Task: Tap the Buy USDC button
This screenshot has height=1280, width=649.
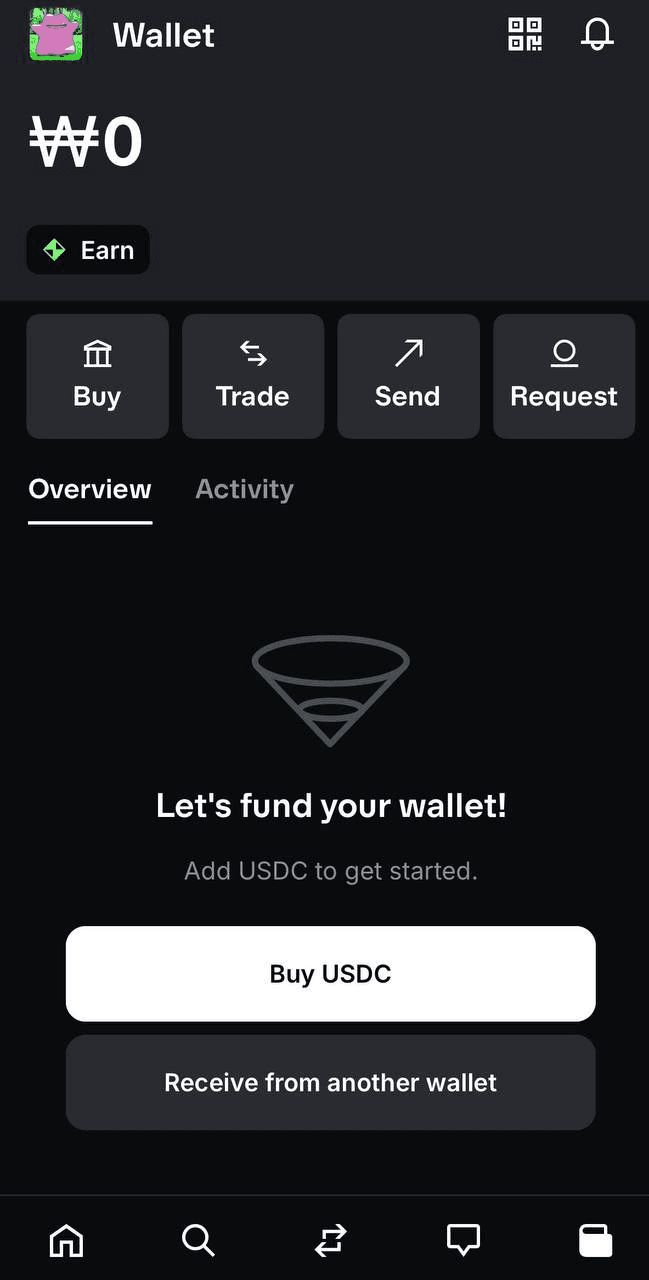Action: click(330, 973)
